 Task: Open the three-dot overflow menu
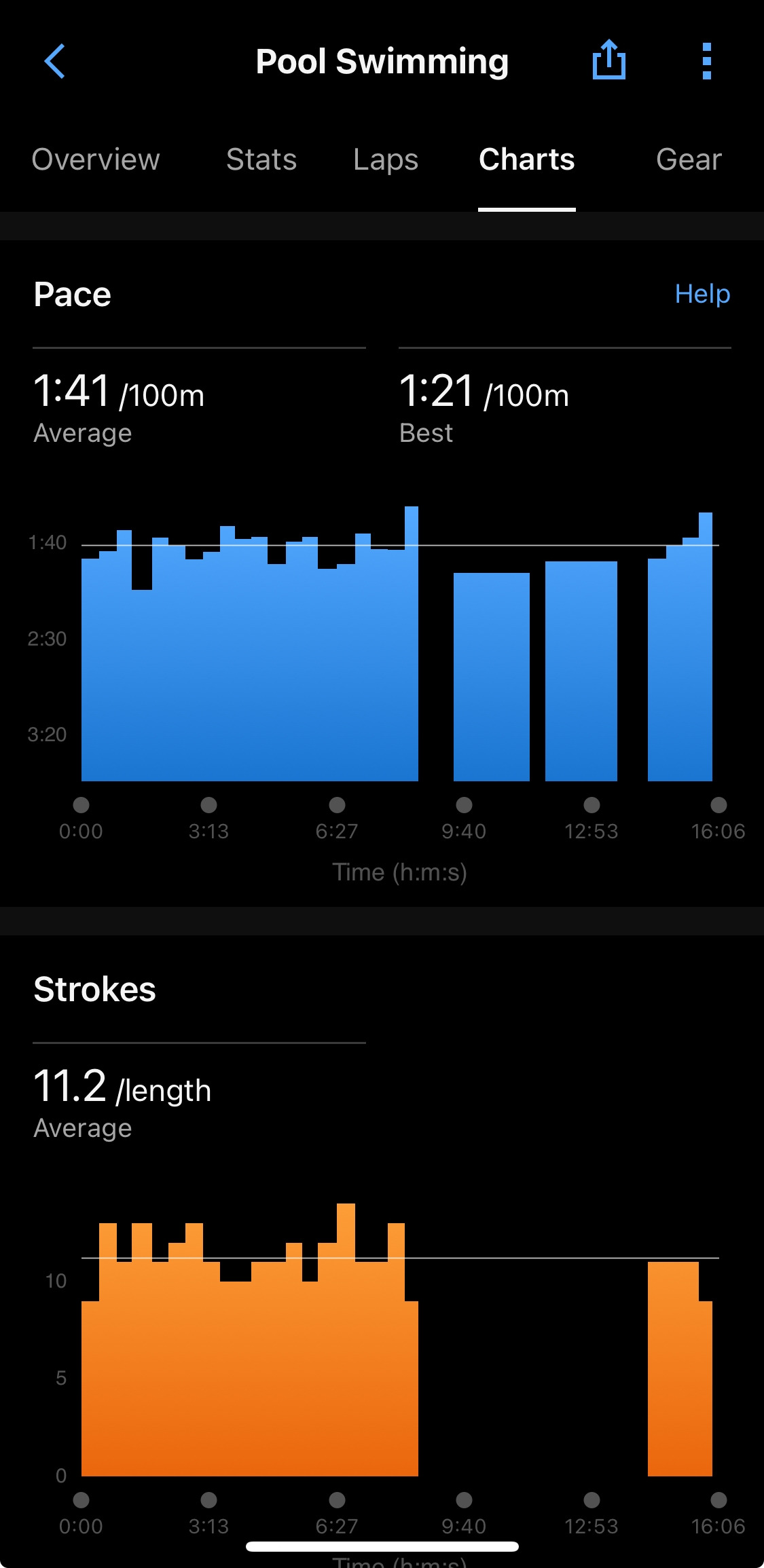click(706, 62)
